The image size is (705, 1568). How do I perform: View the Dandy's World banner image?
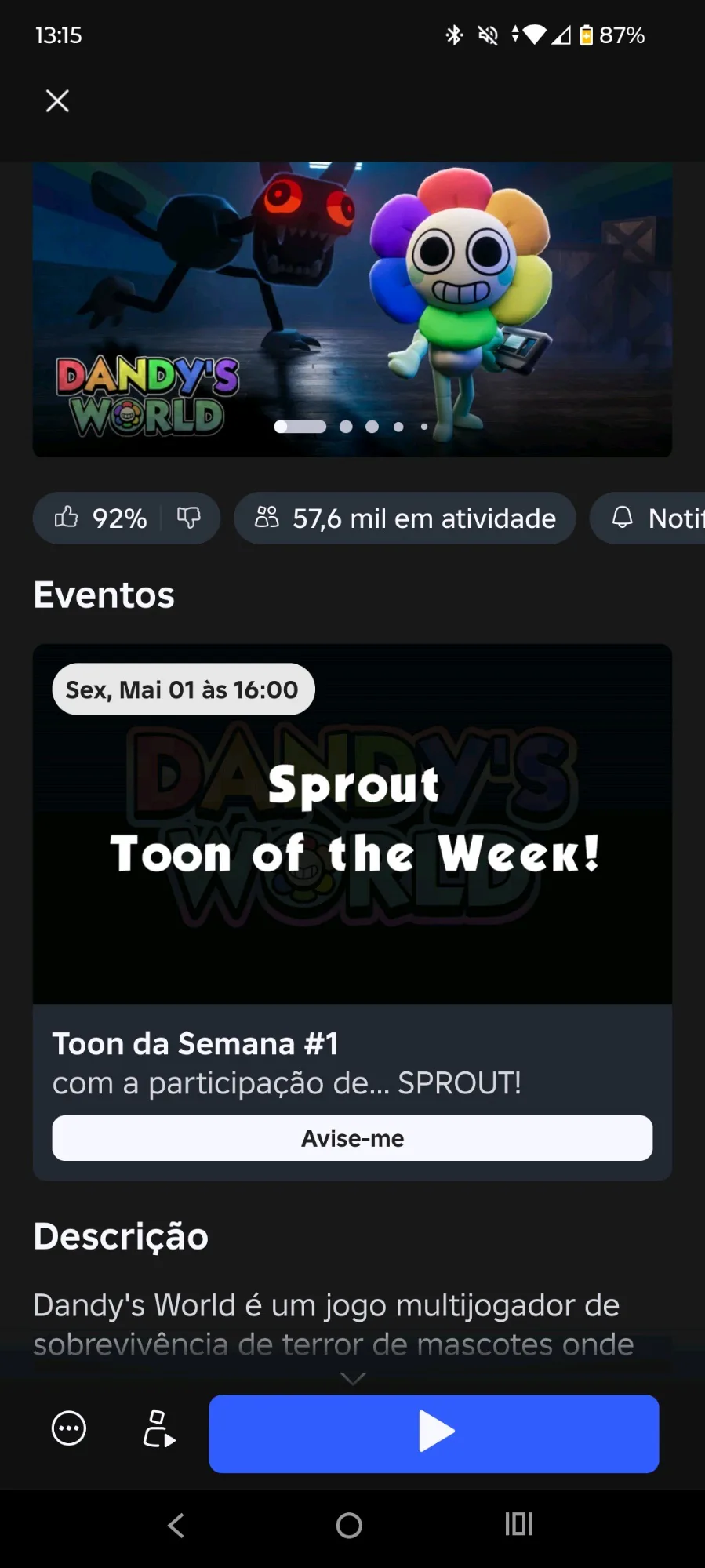point(352,310)
